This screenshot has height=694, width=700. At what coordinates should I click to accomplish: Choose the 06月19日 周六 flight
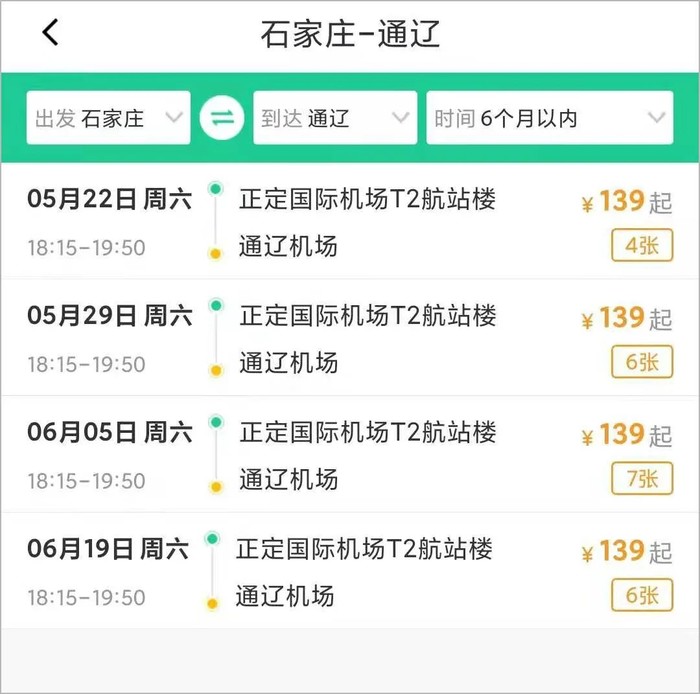350,571
